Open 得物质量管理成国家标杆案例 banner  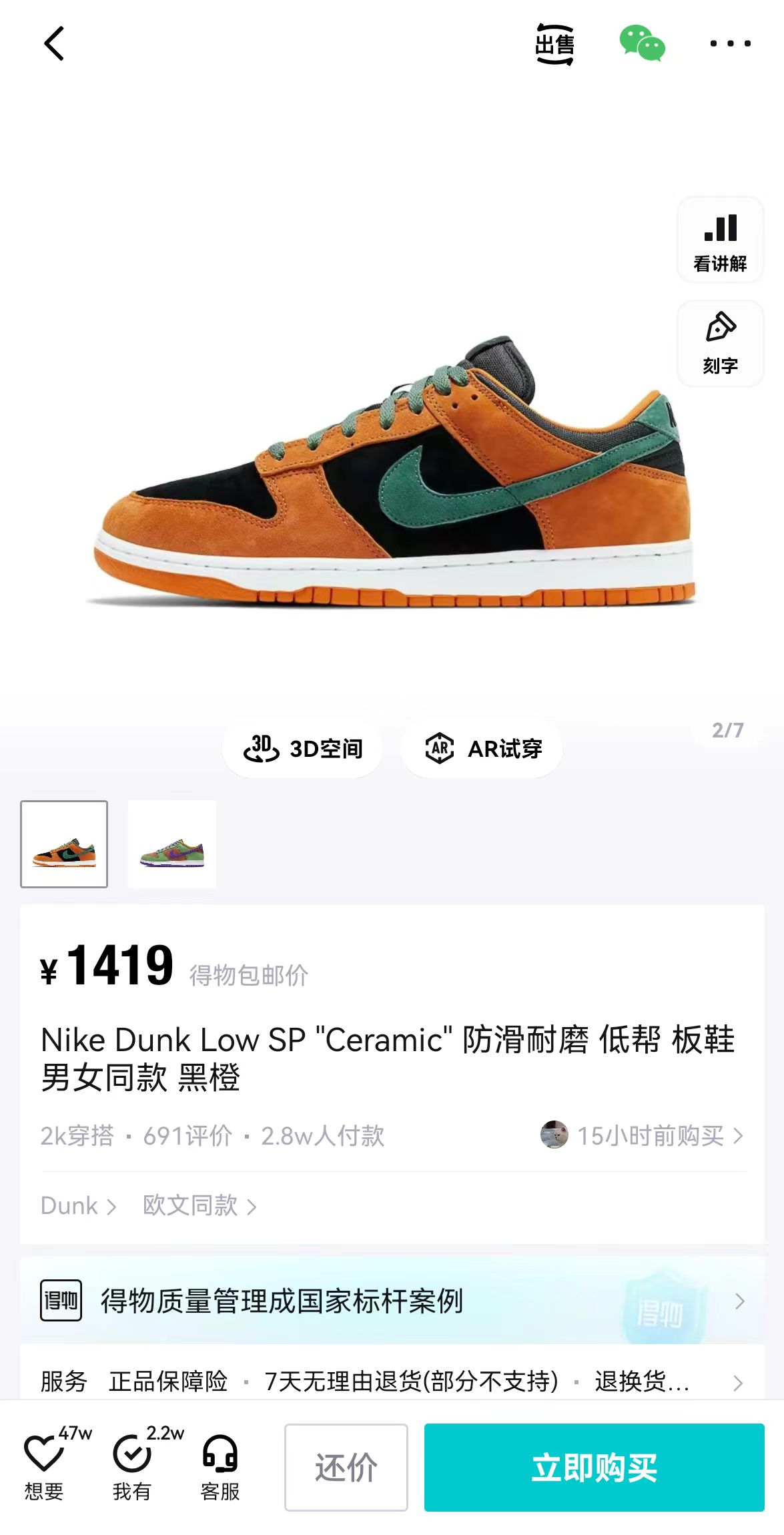(392, 1300)
